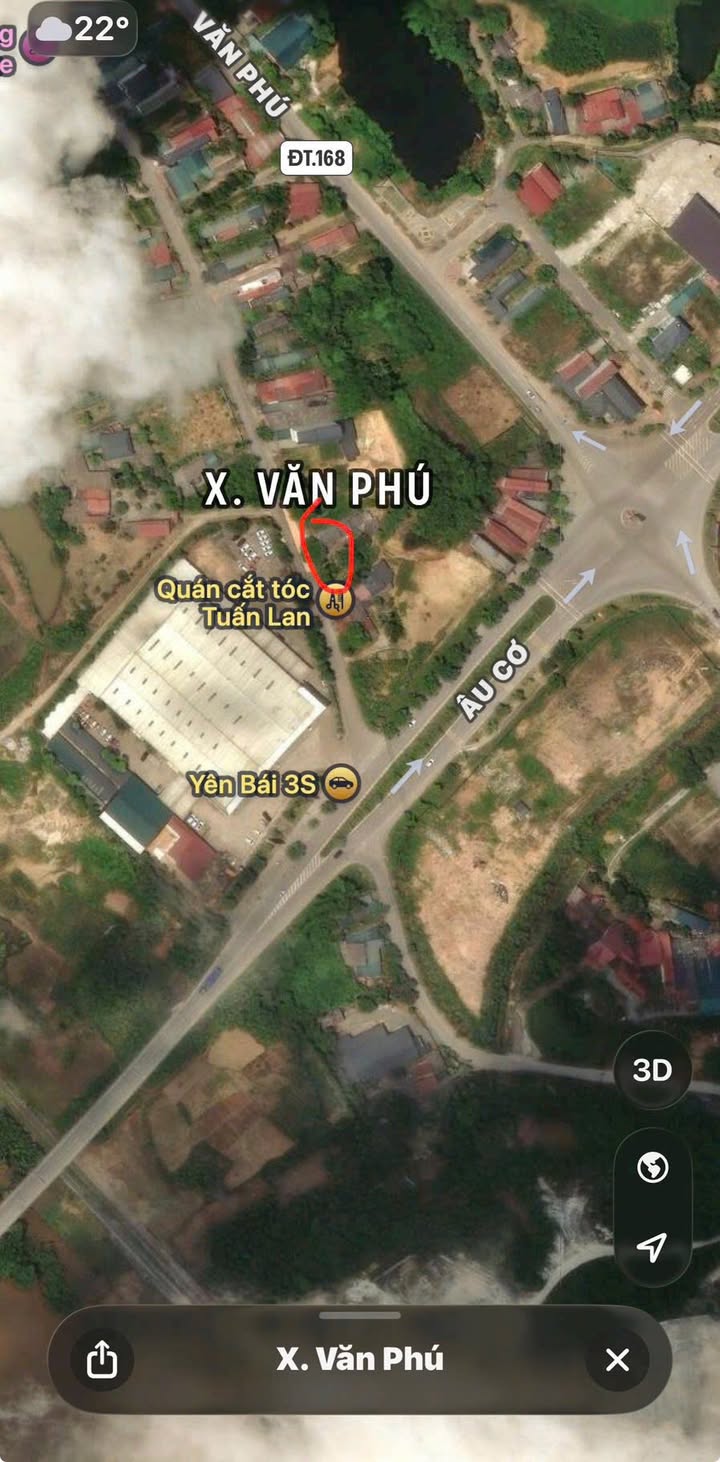
Task: Select the Yên Bái 3S car dealer pin
Action: (x=342, y=785)
